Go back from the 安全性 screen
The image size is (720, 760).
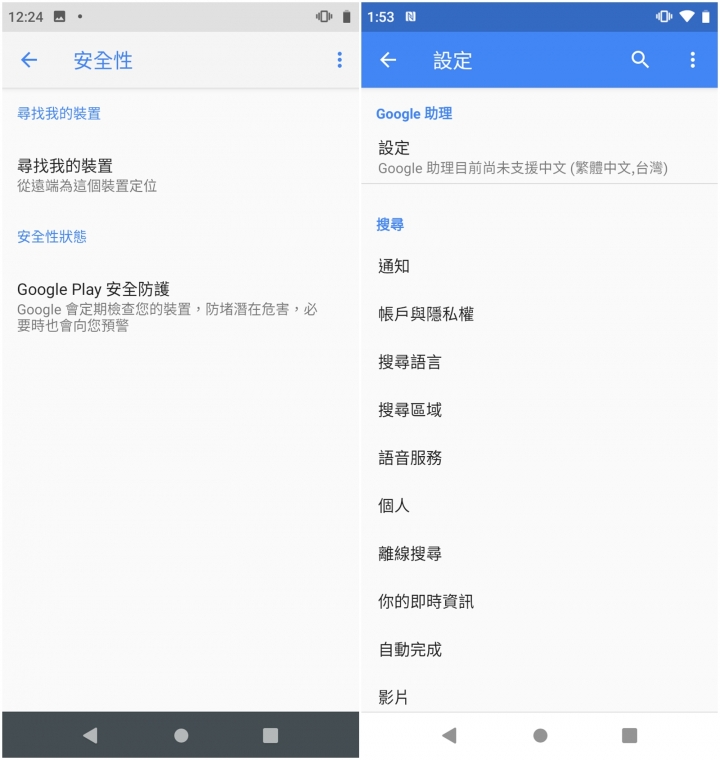(29, 60)
